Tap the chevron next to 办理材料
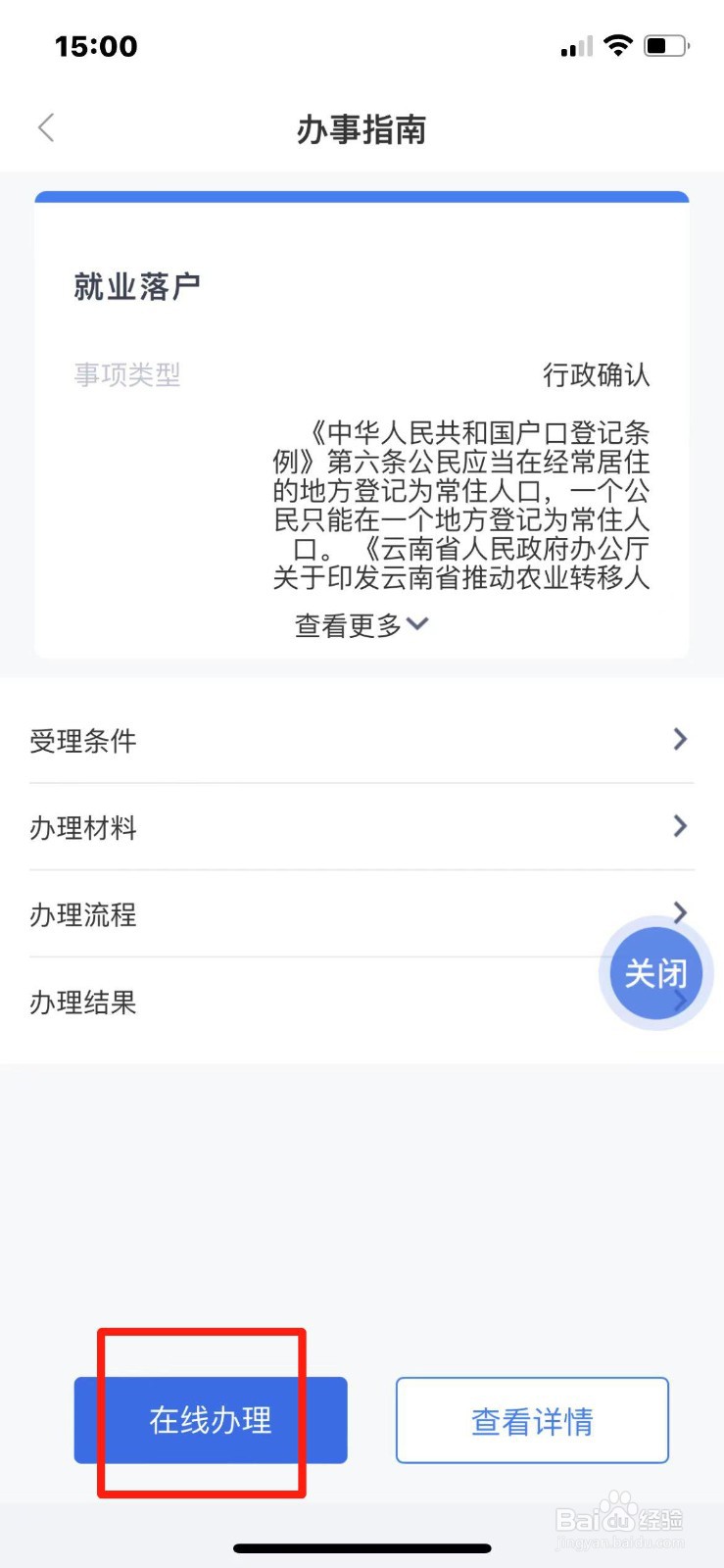This screenshot has height=1568, width=724. pyautogui.click(x=680, y=827)
